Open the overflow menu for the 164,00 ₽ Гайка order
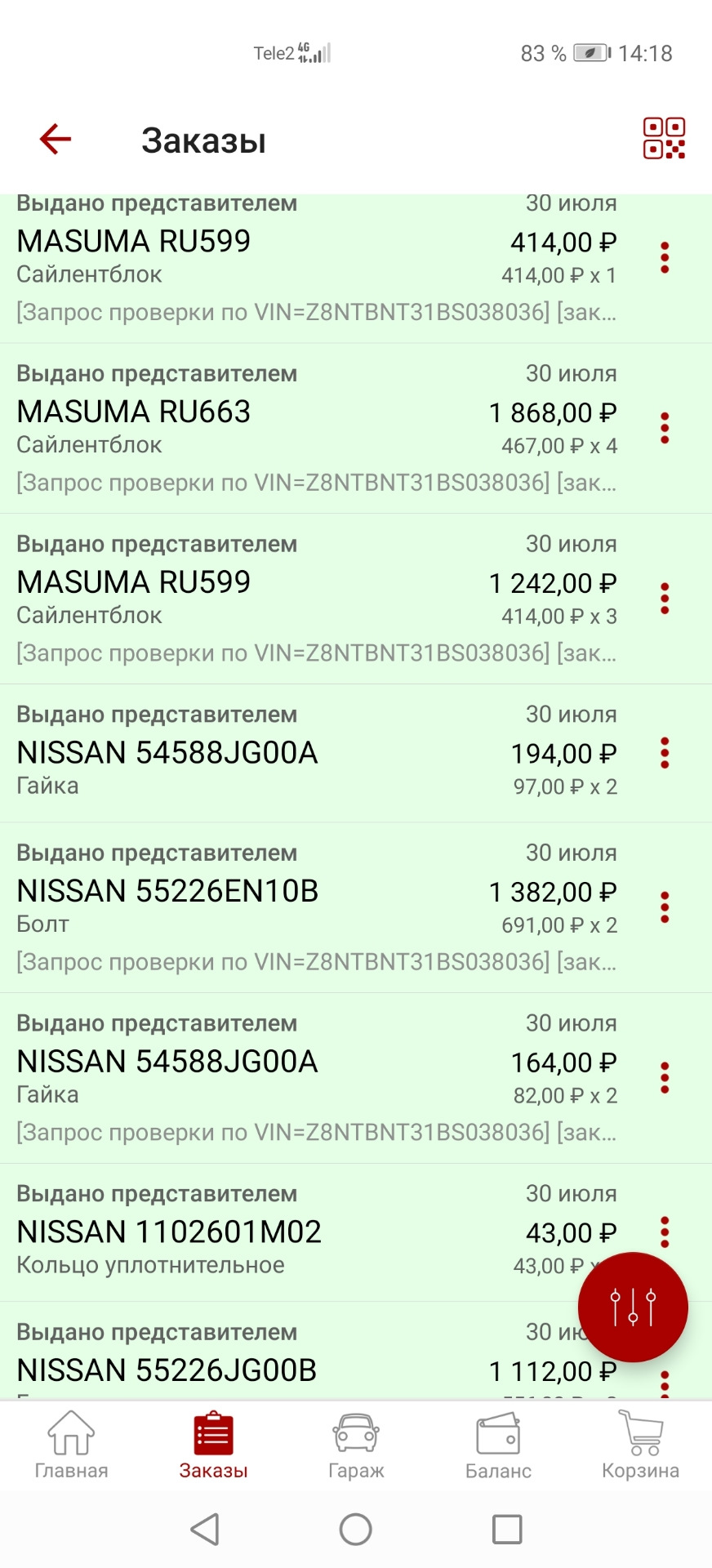712x1568 pixels. tap(665, 1078)
